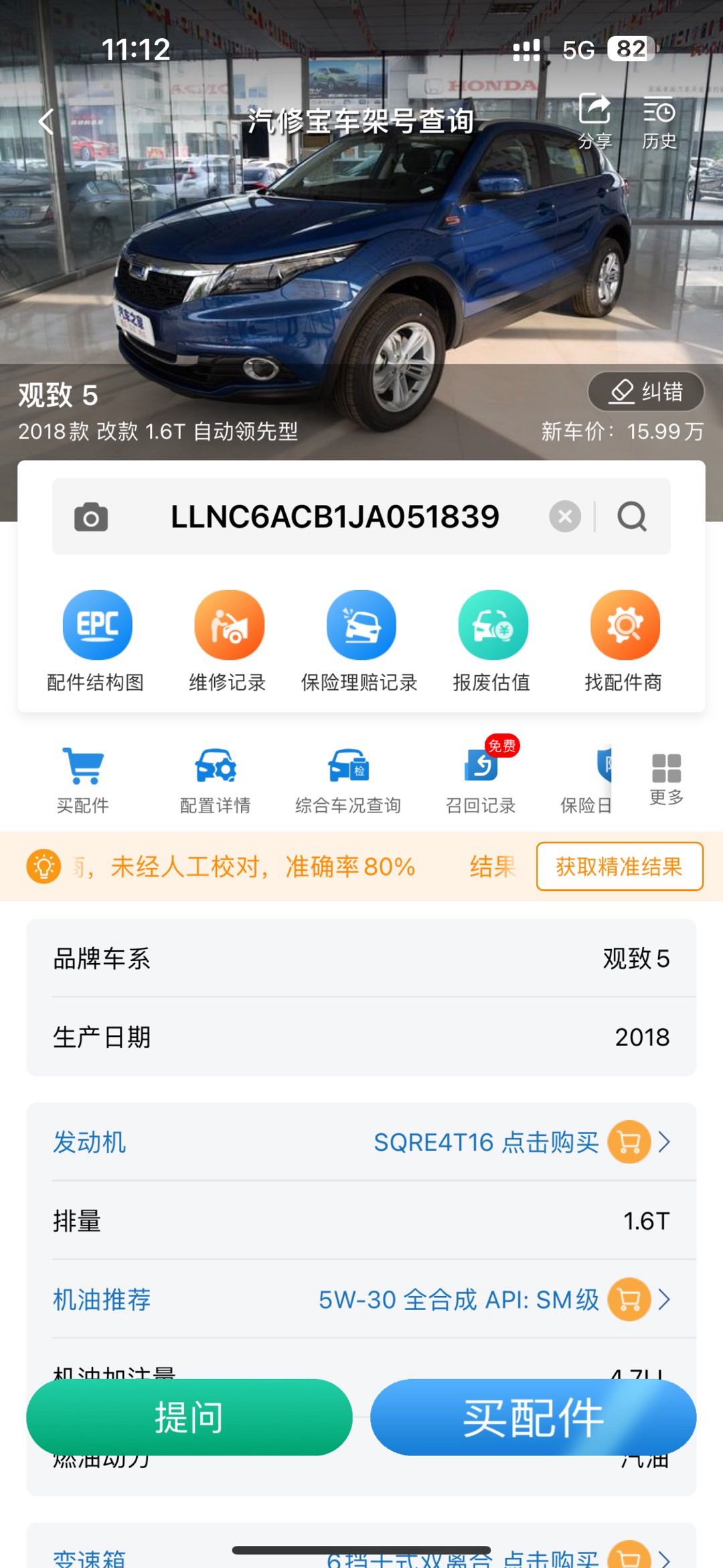Viewport: 723px width, 1568px height.
Task: Run the search with the magnifier icon
Action: 632,516
